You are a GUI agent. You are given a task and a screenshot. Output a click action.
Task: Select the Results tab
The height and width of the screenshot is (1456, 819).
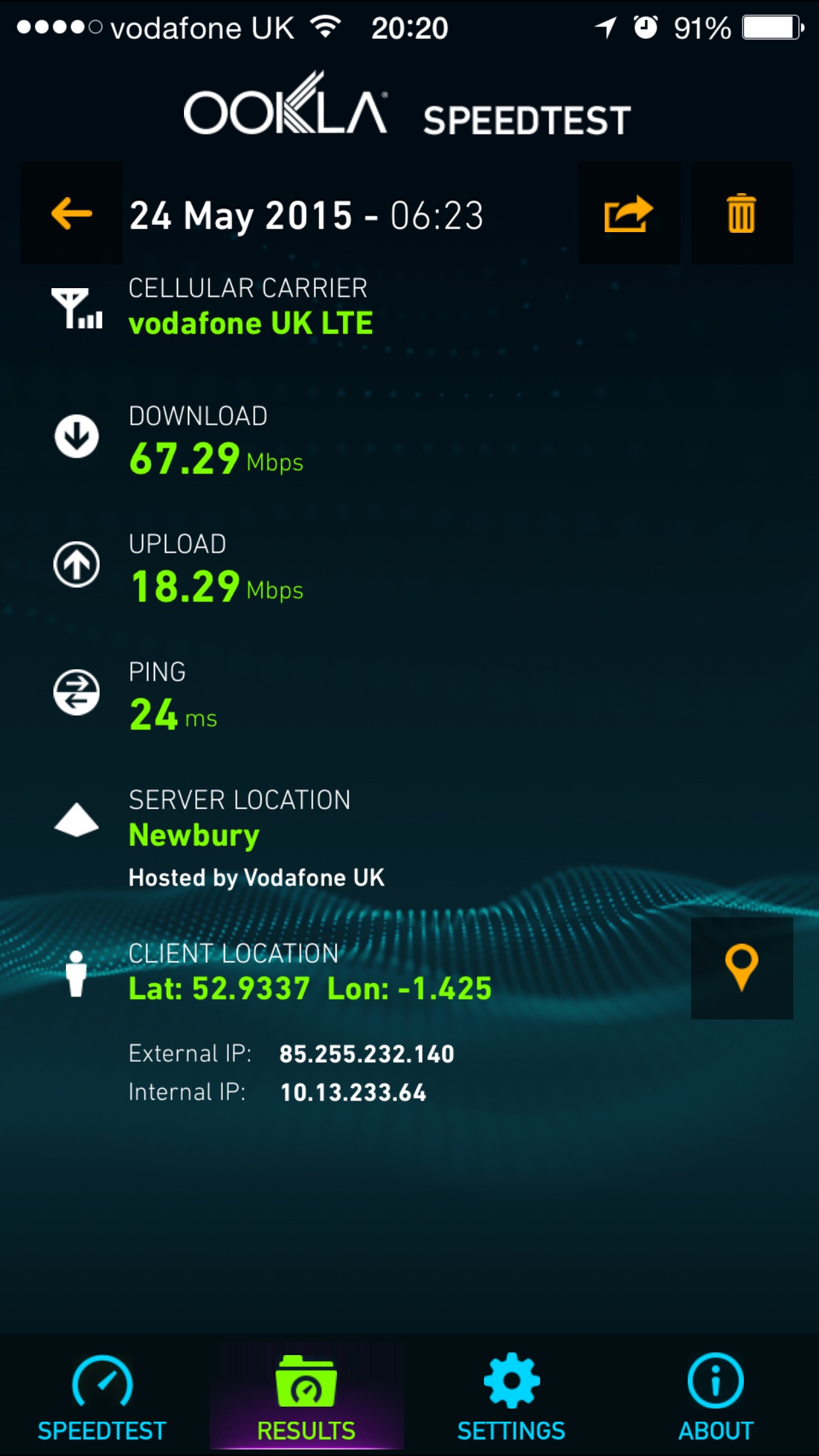pyautogui.click(x=307, y=1398)
